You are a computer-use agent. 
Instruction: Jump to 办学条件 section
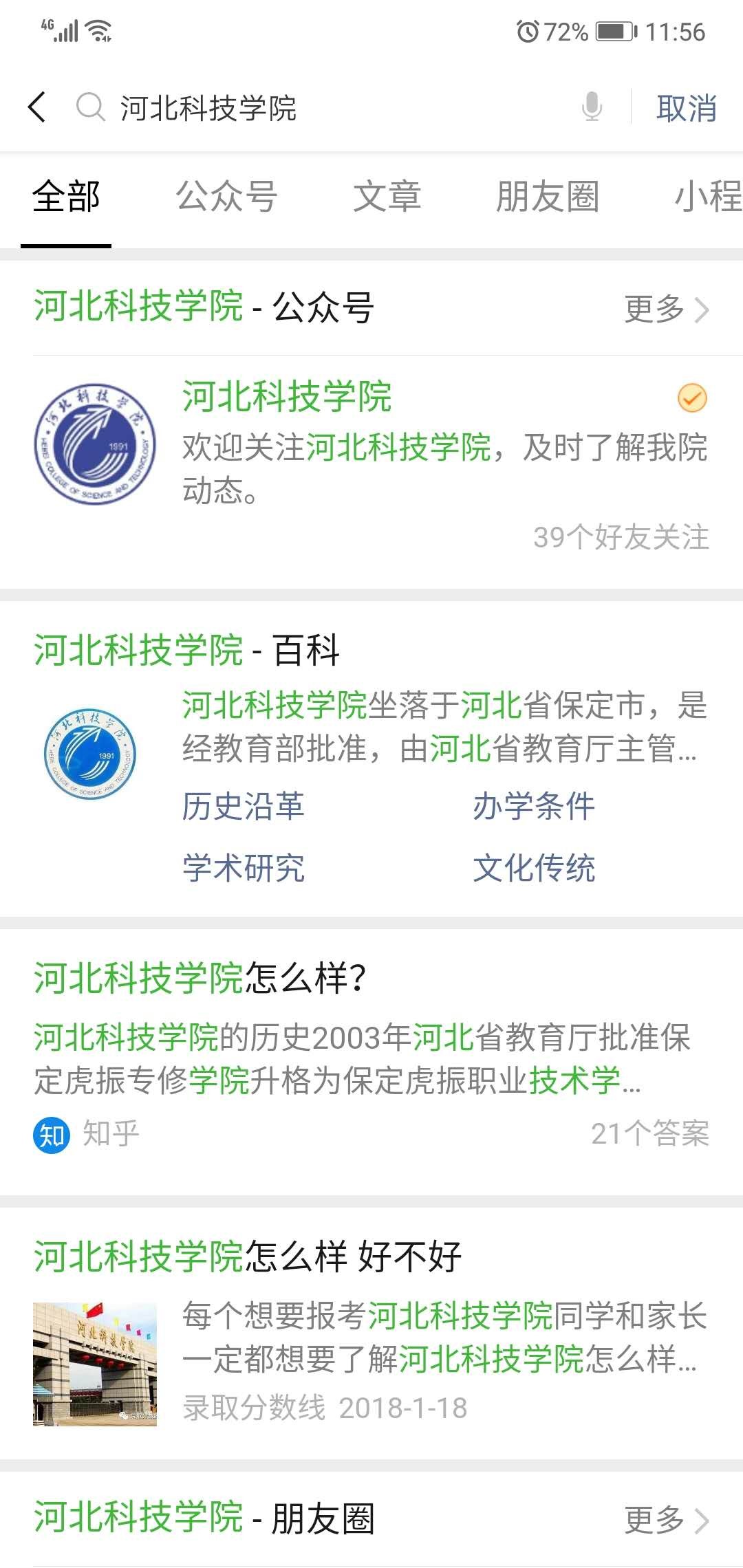534,806
